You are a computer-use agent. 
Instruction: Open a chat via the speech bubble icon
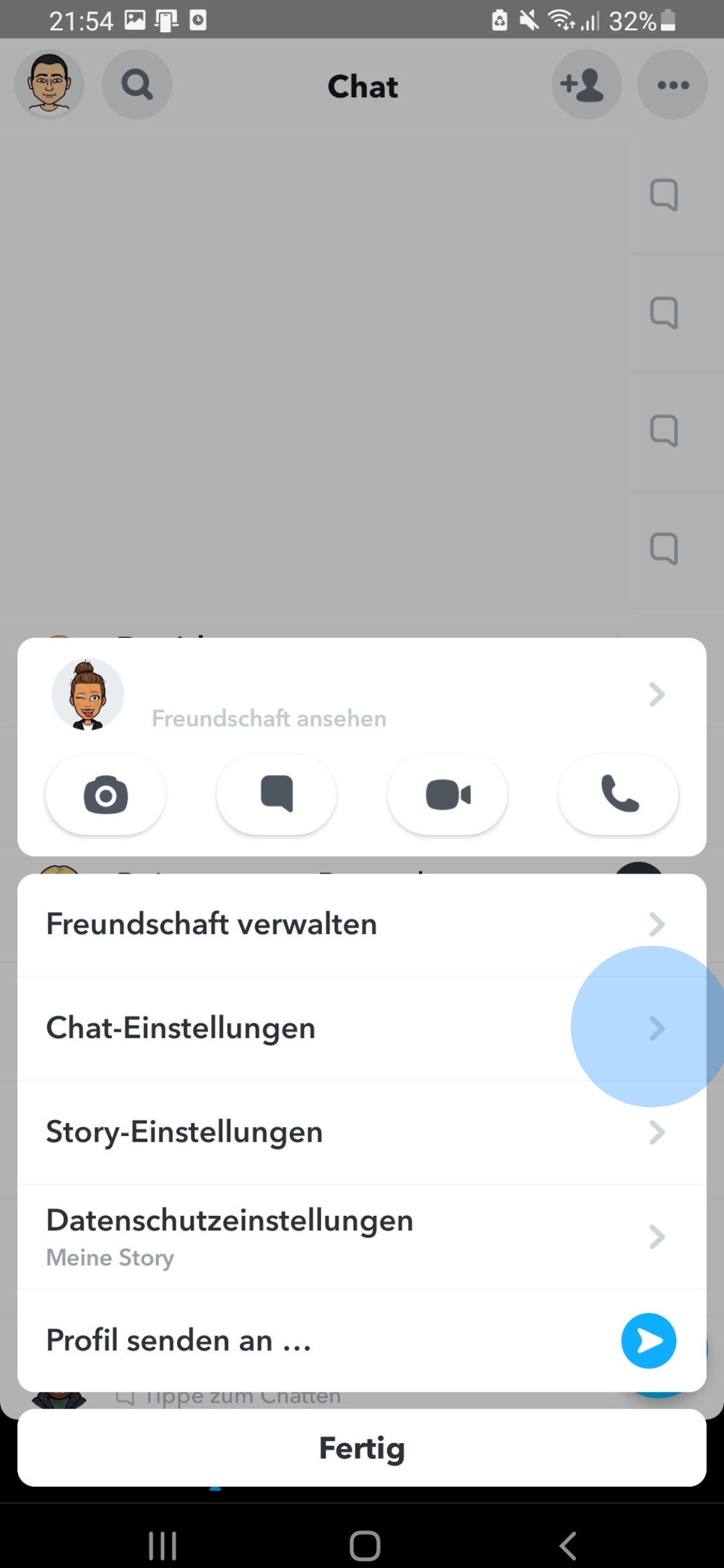275,794
